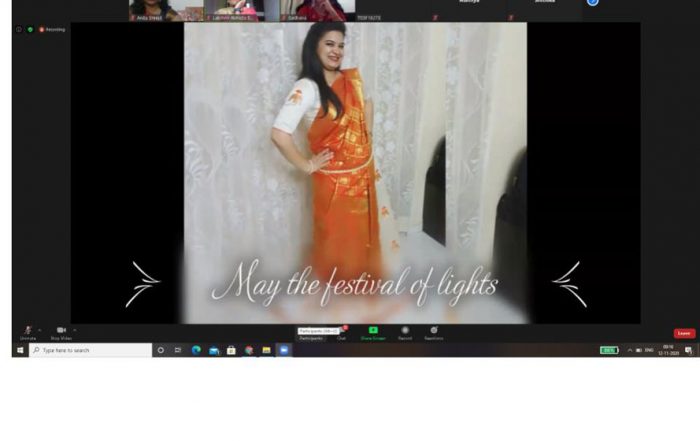Open the meeting Chat
The height and width of the screenshot is (441, 700).
(x=341, y=332)
